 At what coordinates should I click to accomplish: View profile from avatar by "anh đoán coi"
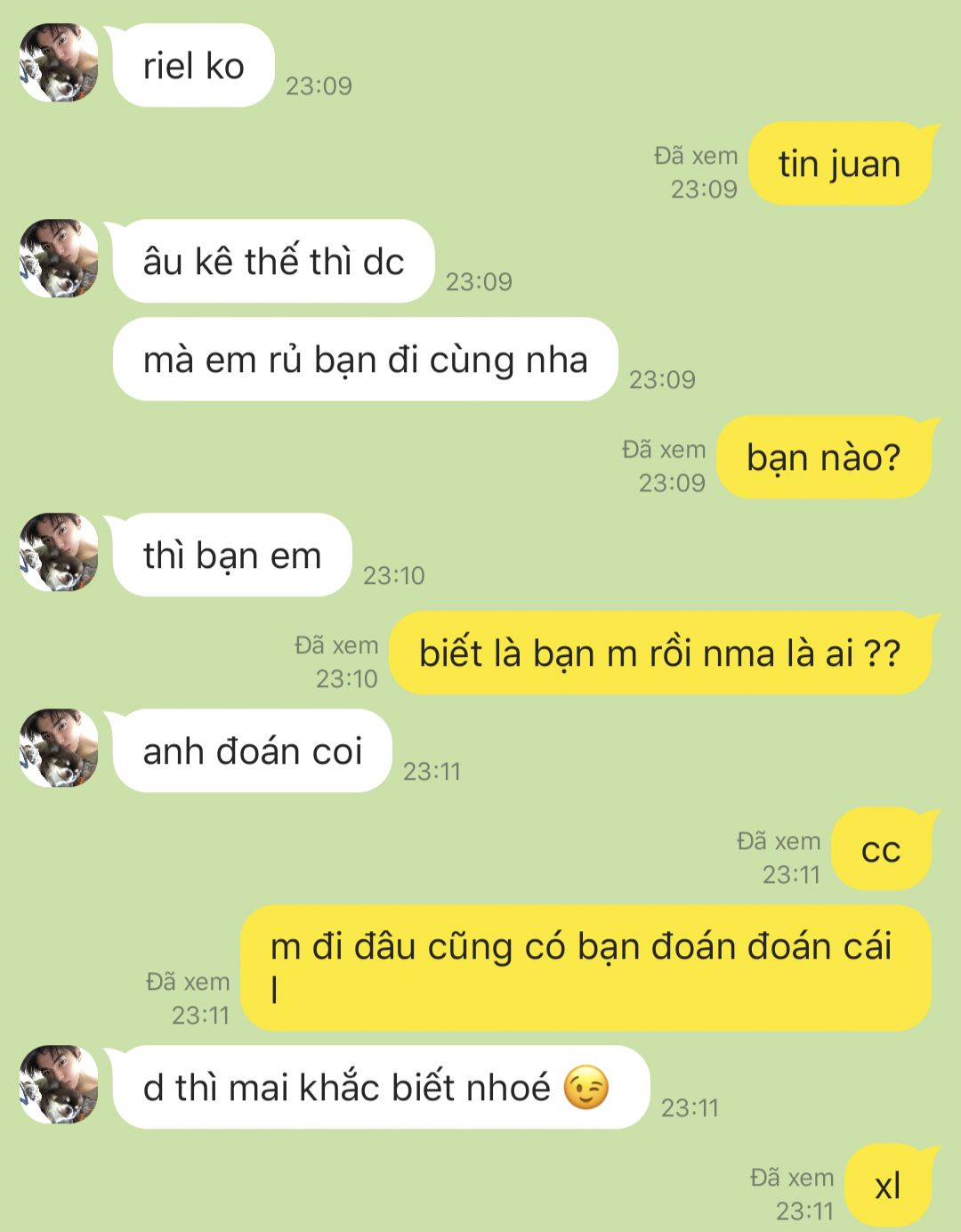pyautogui.click(x=59, y=748)
